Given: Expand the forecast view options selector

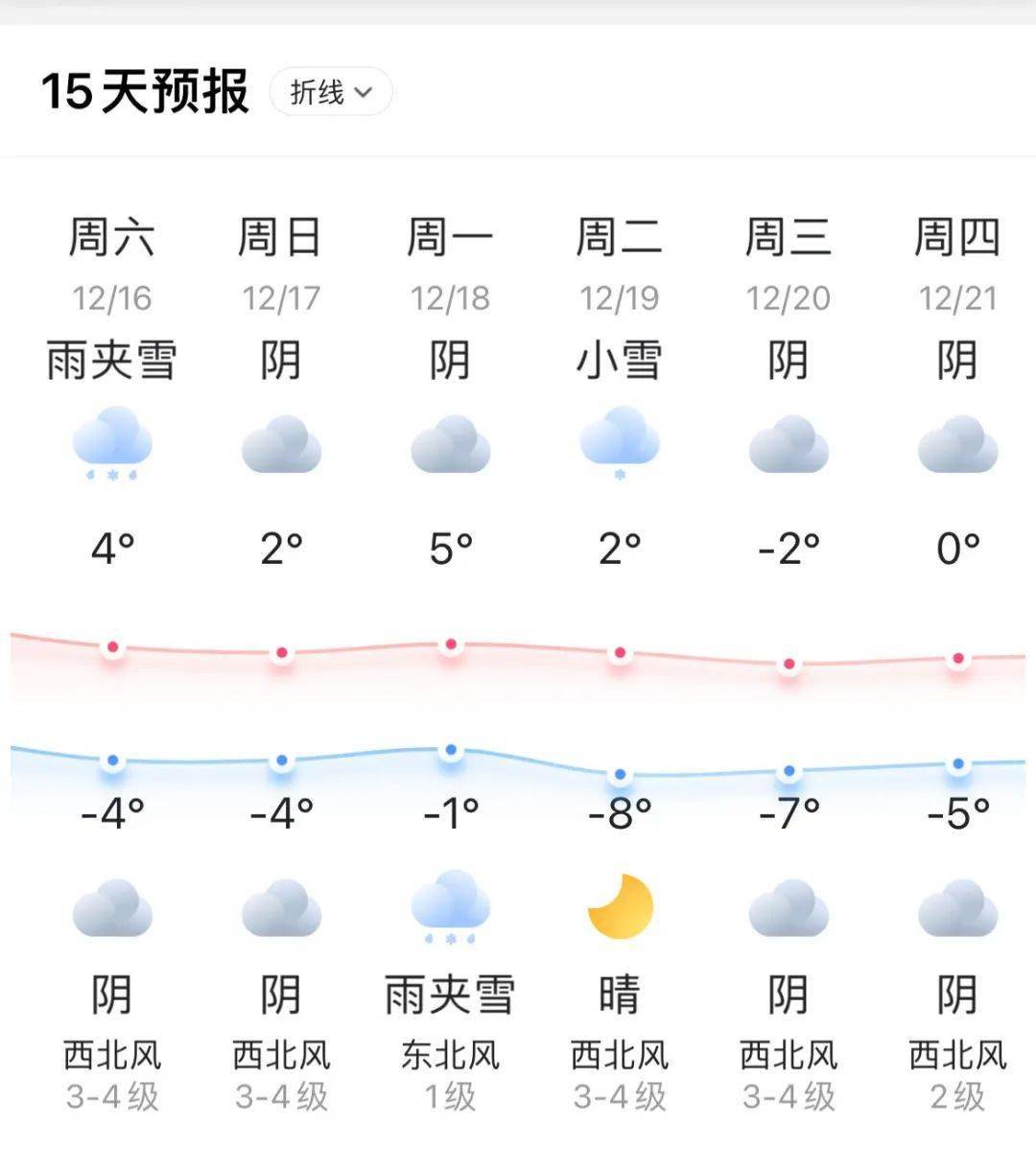Looking at the screenshot, I should click(330, 92).
